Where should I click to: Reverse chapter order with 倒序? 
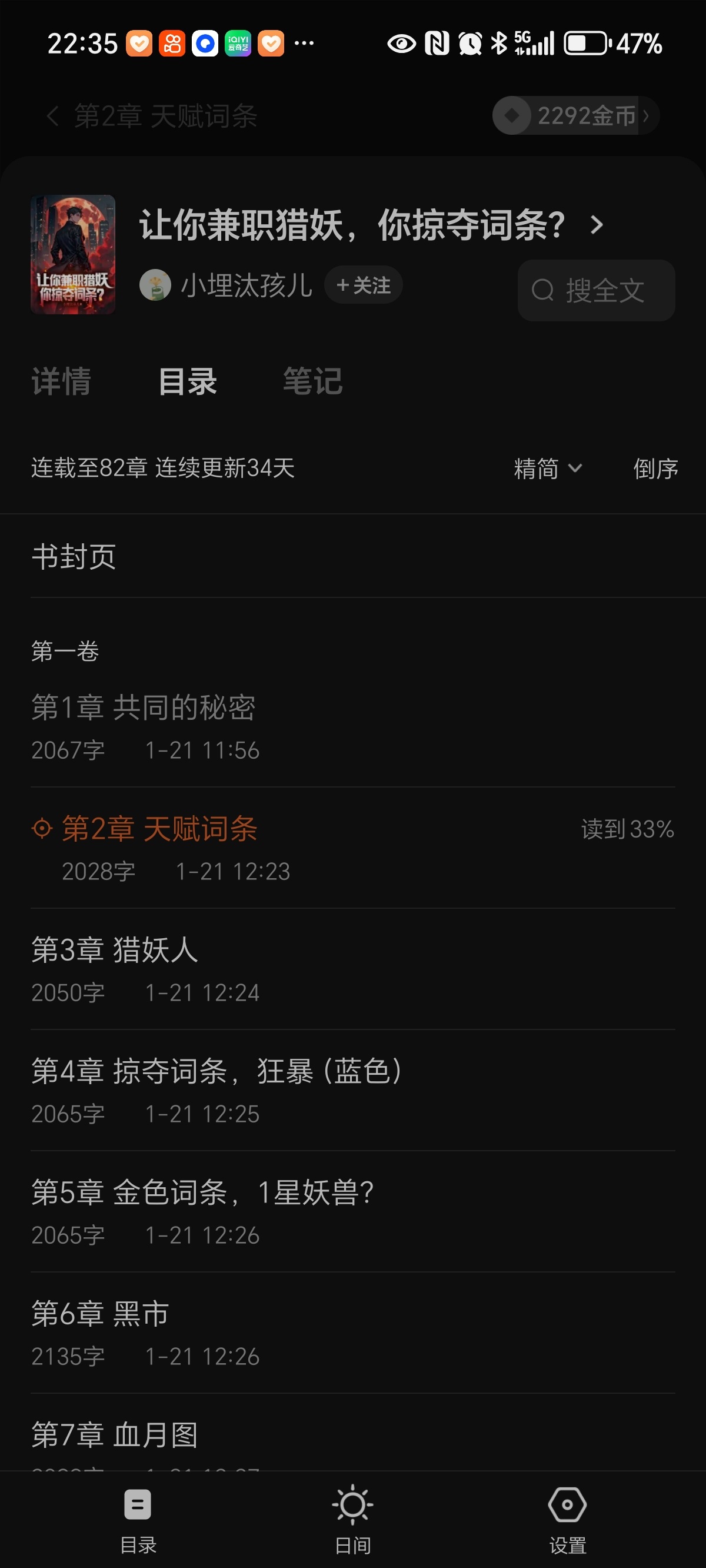[x=655, y=469]
